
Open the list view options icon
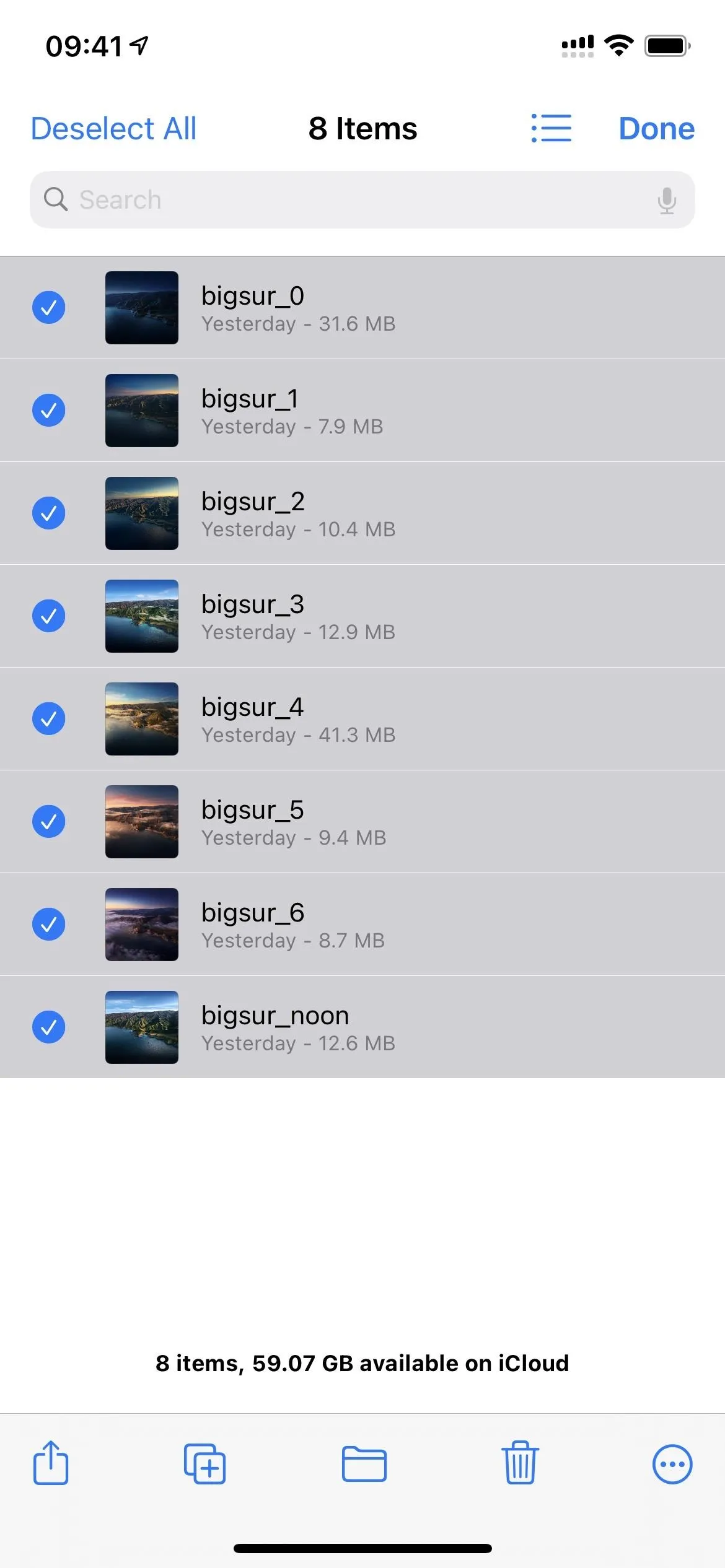coord(551,128)
